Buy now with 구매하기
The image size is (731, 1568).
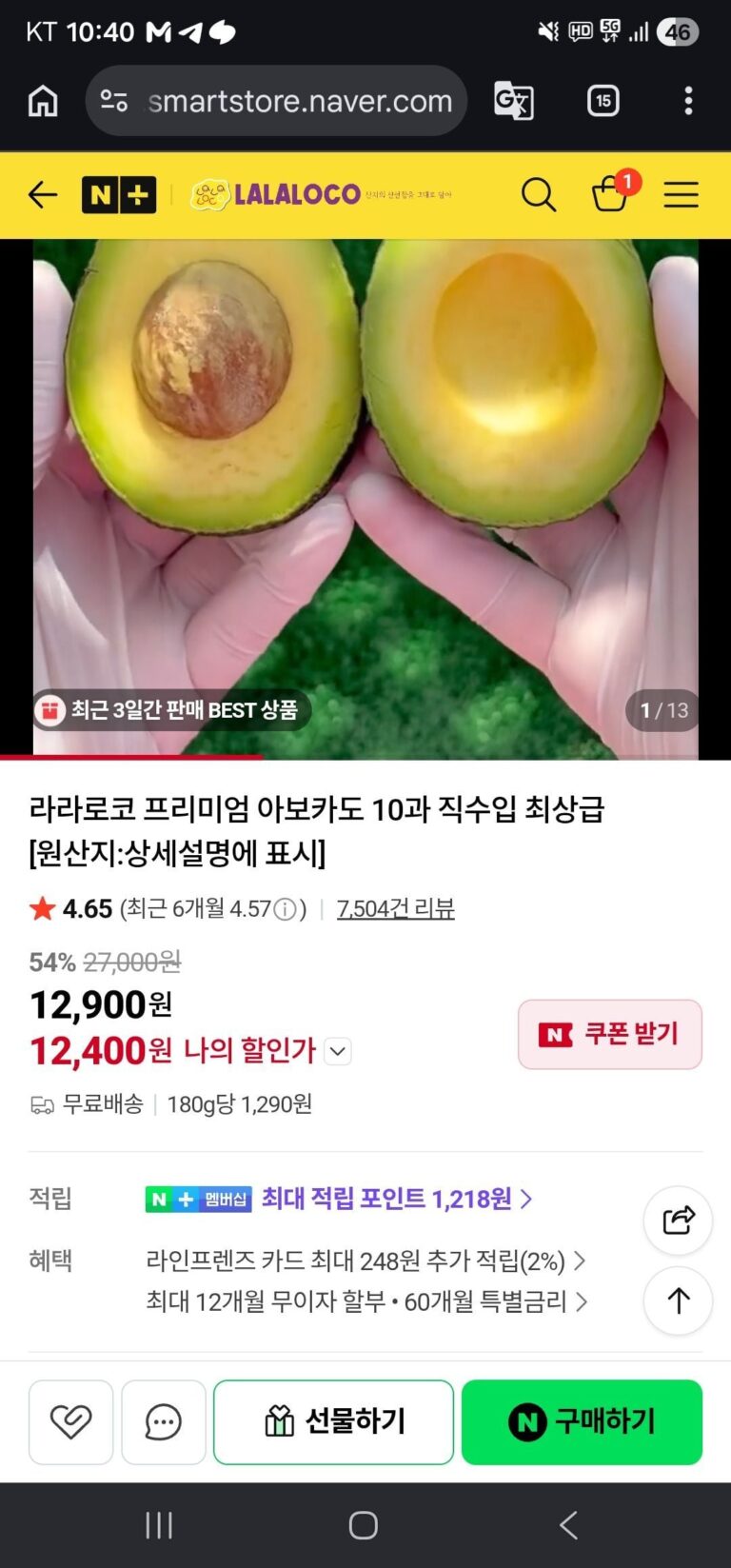click(582, 1422)
